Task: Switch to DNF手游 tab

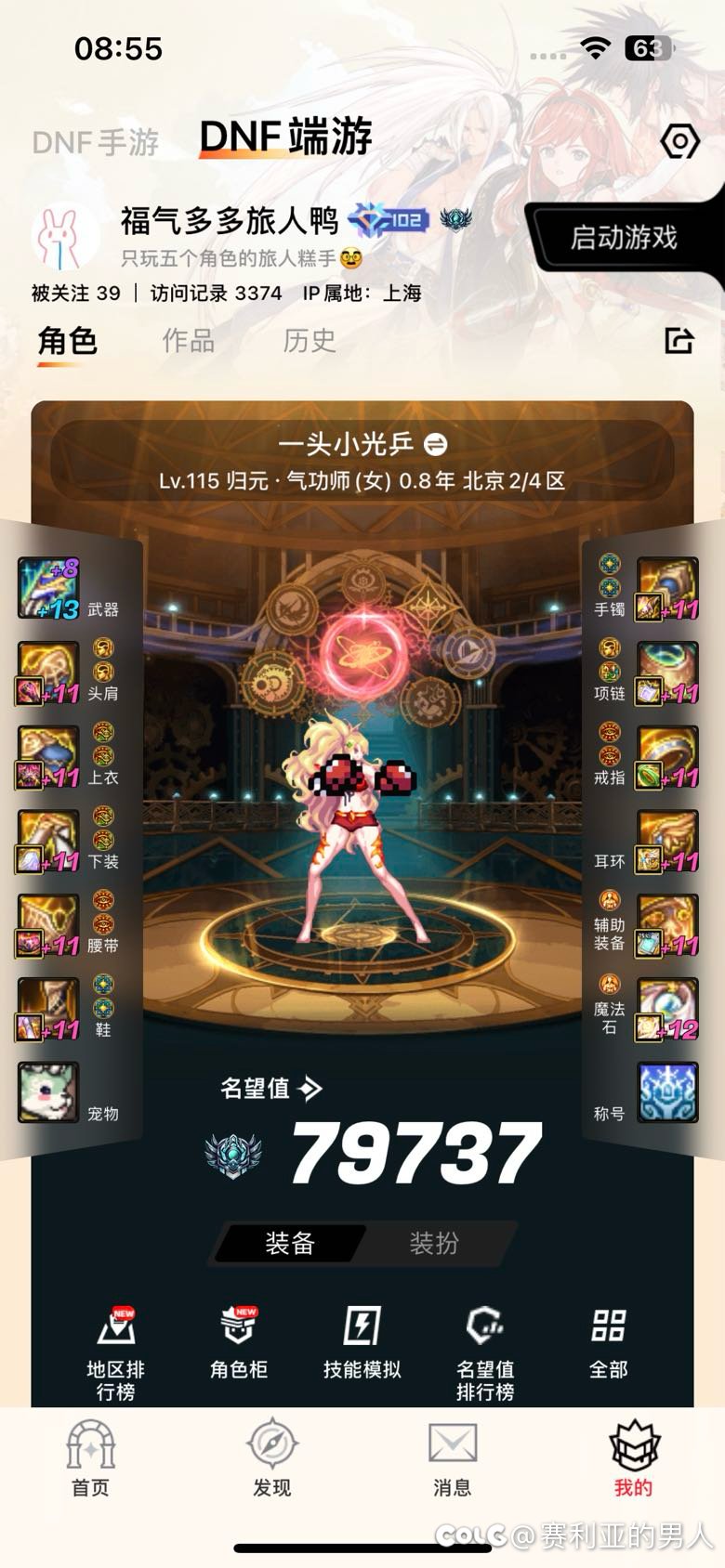Action: click(96, 142)
